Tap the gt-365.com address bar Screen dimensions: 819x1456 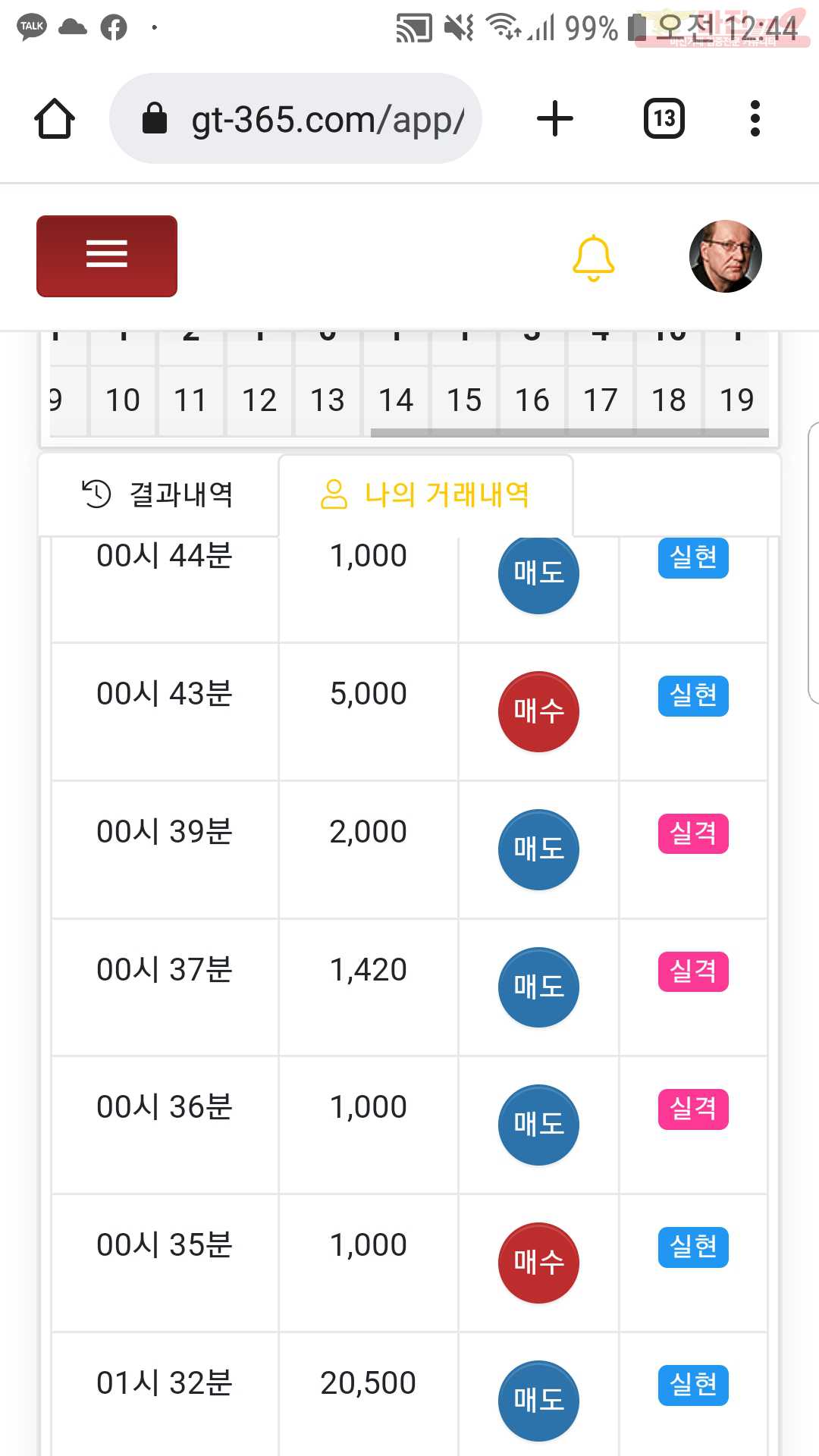click(x=296, y=118)
